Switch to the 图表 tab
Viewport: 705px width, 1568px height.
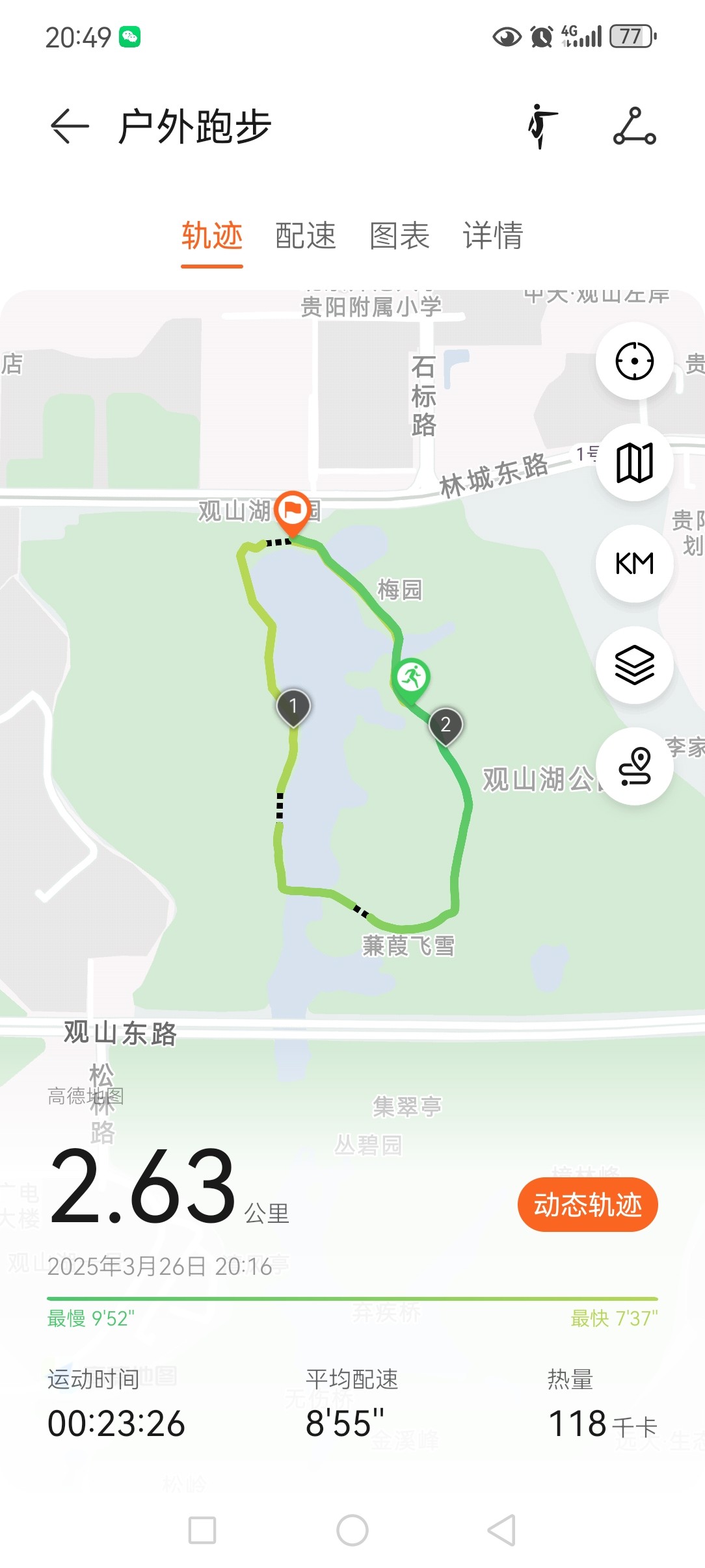click(x=399, y=235)
